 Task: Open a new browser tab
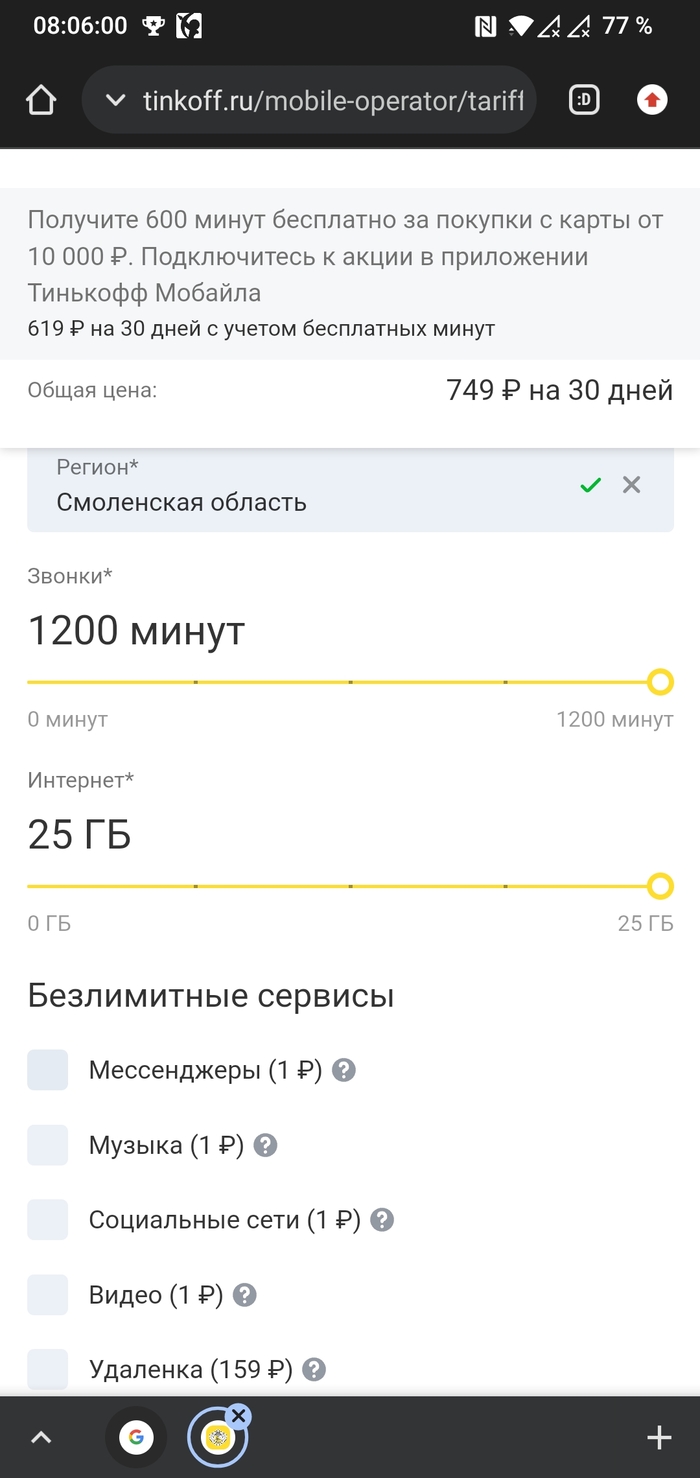pos(659,1438)
